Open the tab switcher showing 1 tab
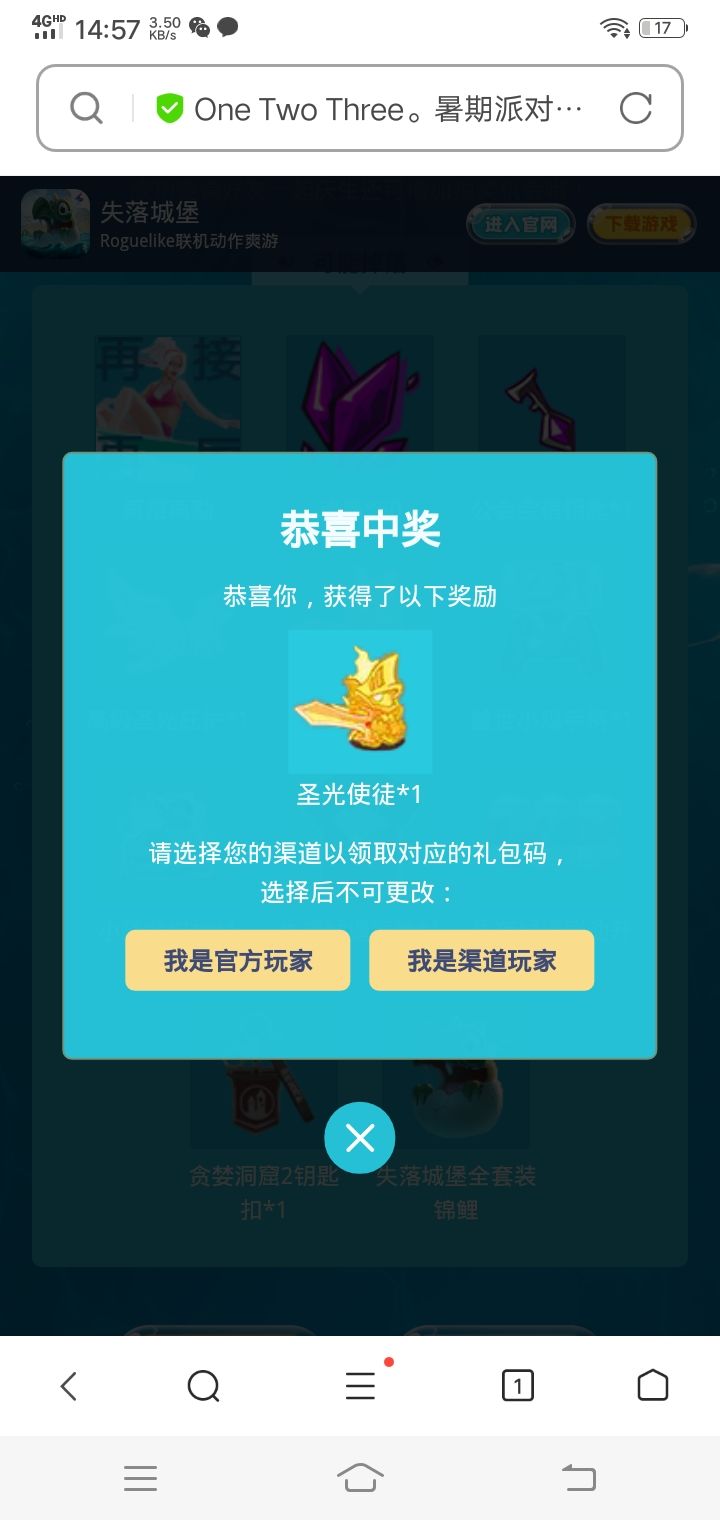This screenshot has width=720, height=1520. click(517, 1386)
